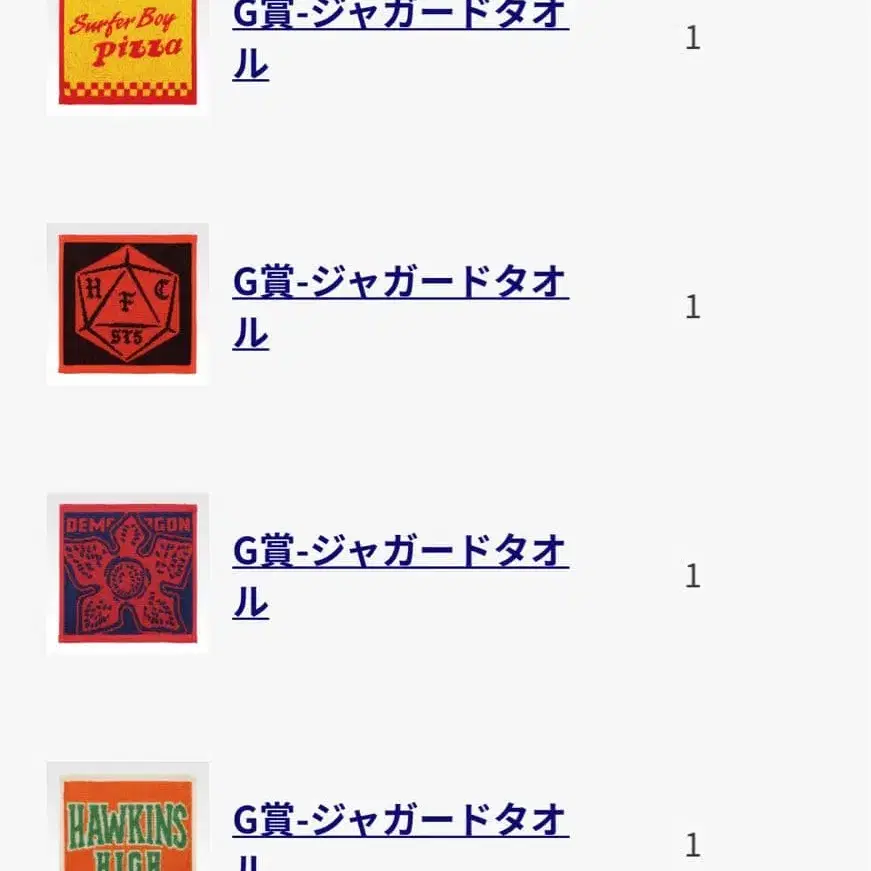871x871 pixels.
Task: Open the G賞 link beside the dice towel
Action: (x=400, y=284)
